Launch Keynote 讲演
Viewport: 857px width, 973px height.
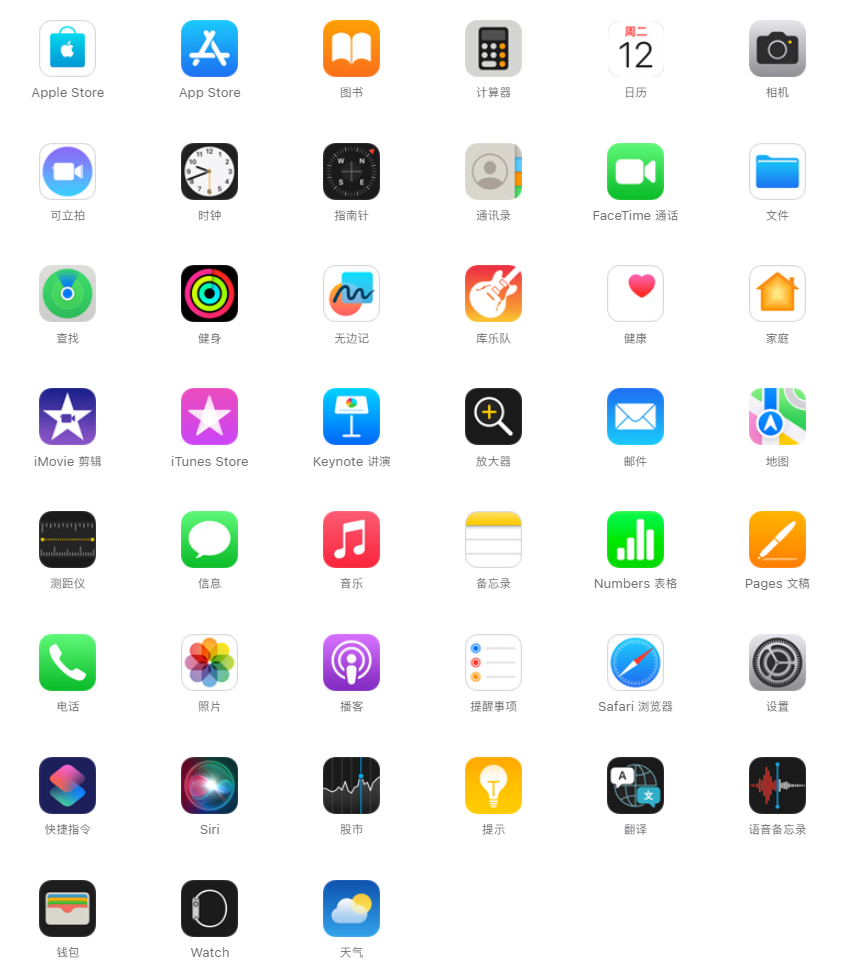tap(351, 416)
